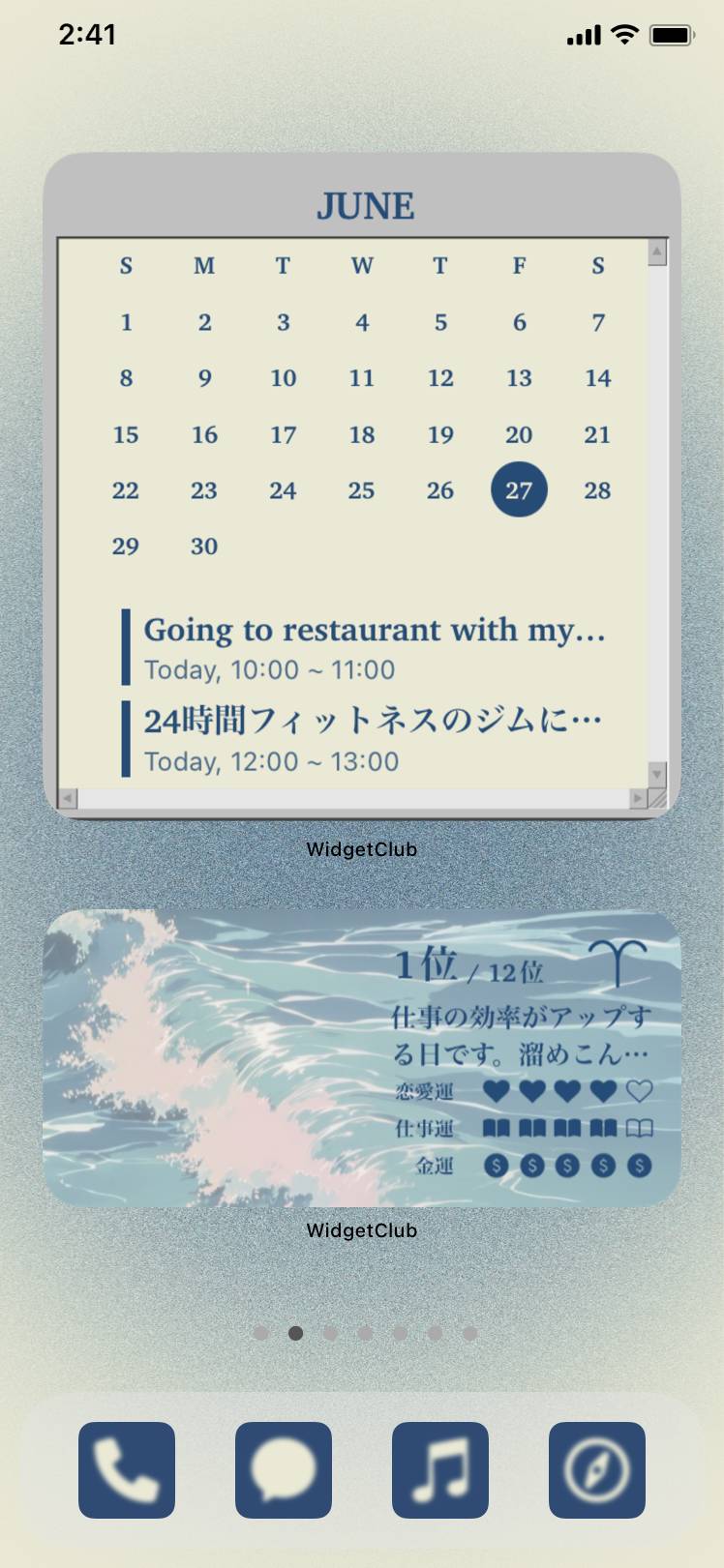The width and height of the screenshot is (724, 1568).
Task: Open the June calendar widget
Action: [362, 484]
